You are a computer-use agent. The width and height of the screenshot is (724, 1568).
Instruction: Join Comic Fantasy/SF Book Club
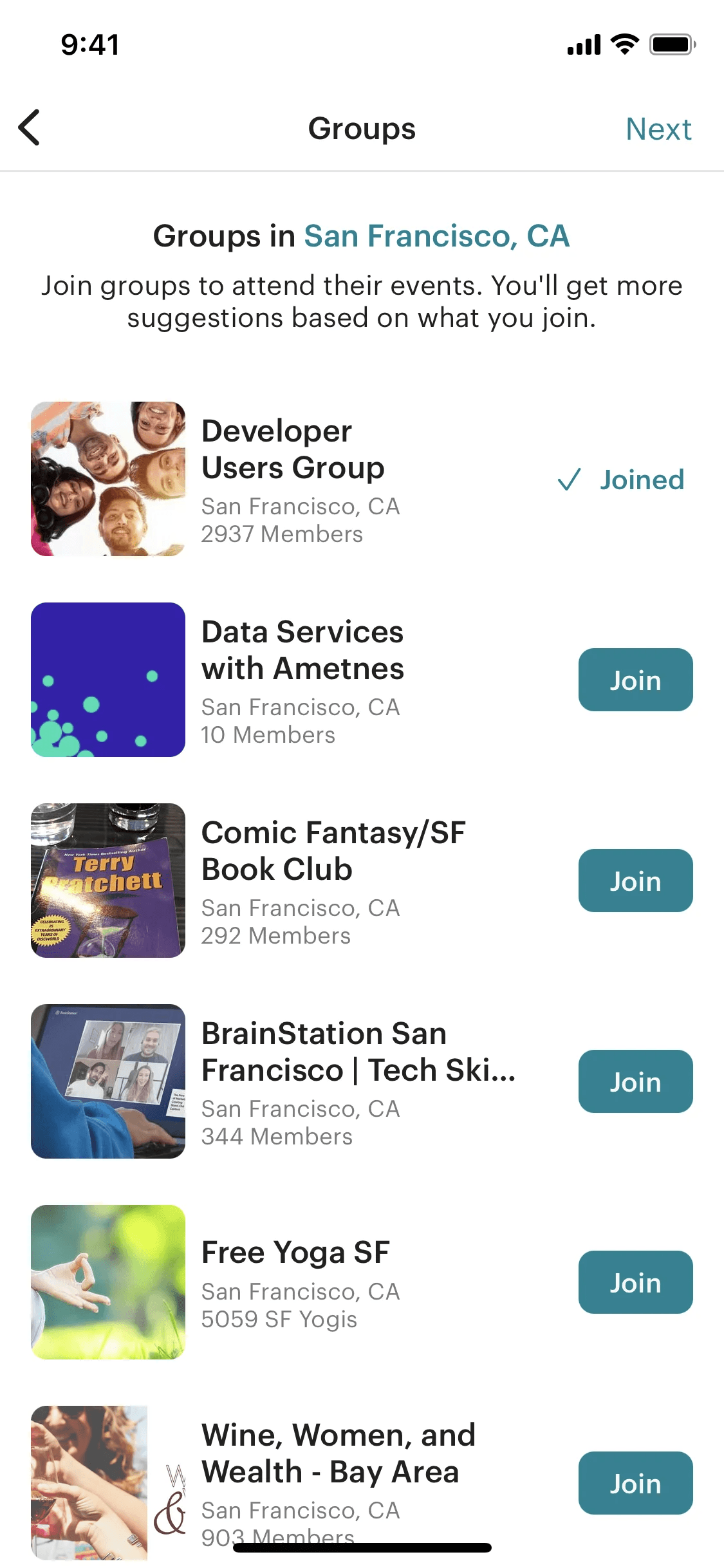click(x=635, y=881)
